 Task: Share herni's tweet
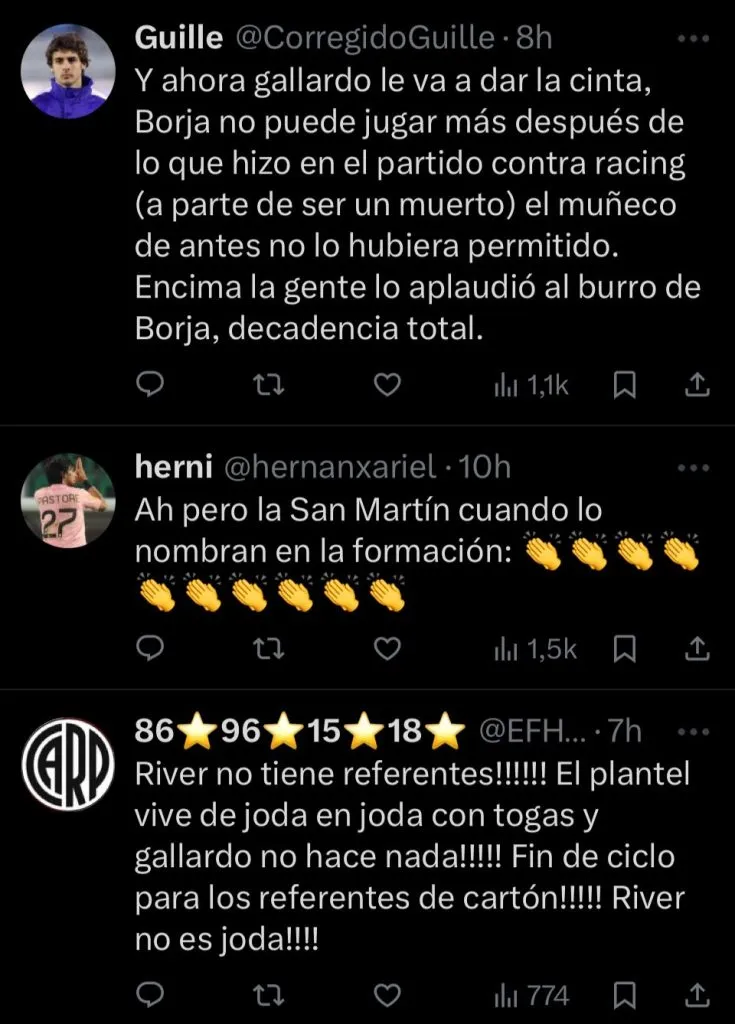coord(698,649)
